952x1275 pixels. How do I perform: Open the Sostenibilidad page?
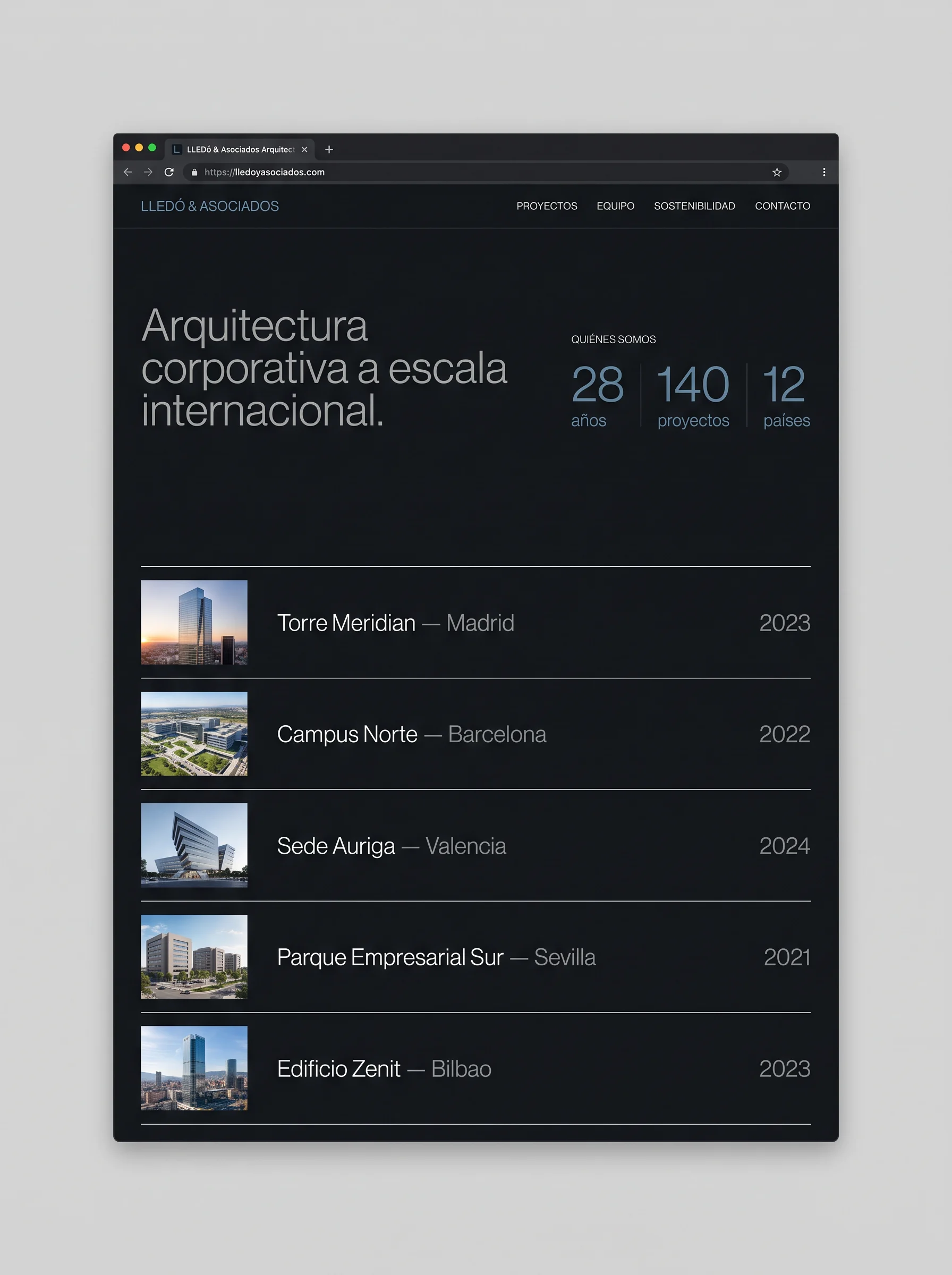[694, 206]
